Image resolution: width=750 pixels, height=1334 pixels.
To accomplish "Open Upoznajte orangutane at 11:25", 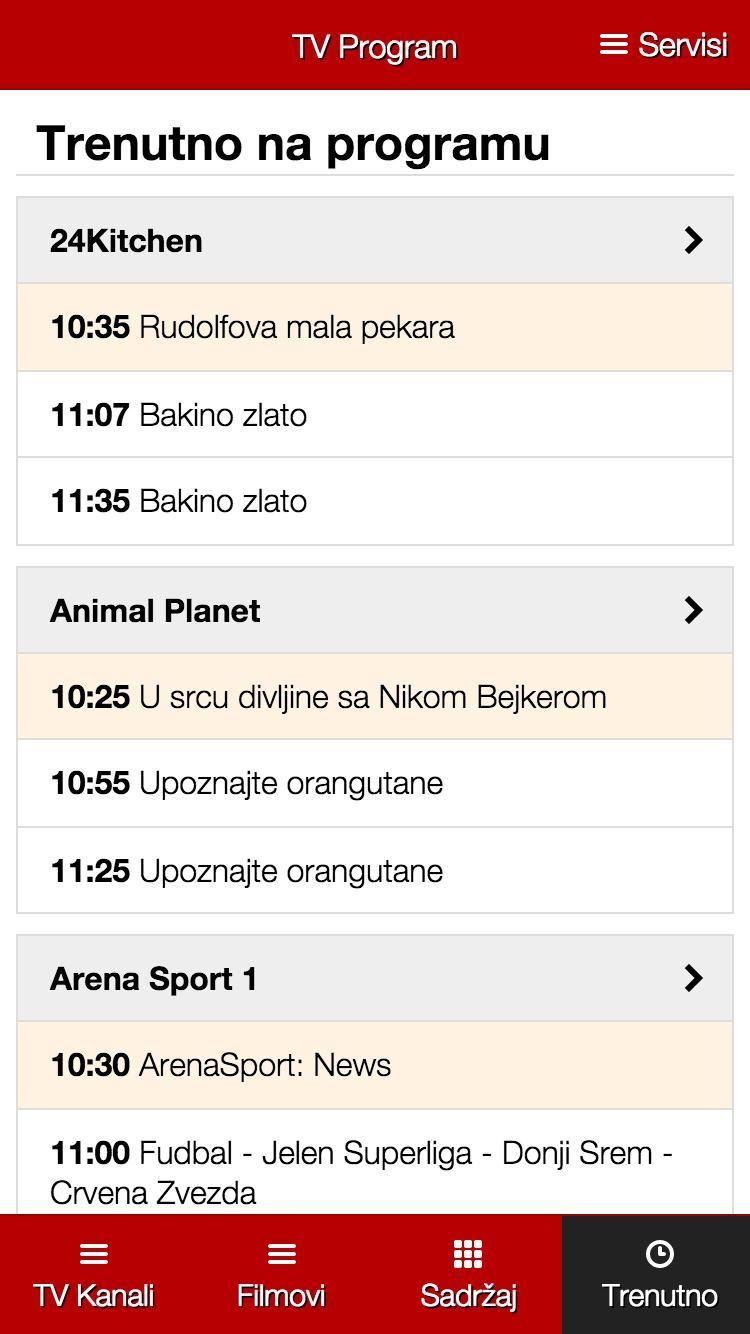I will click(375, 871).
